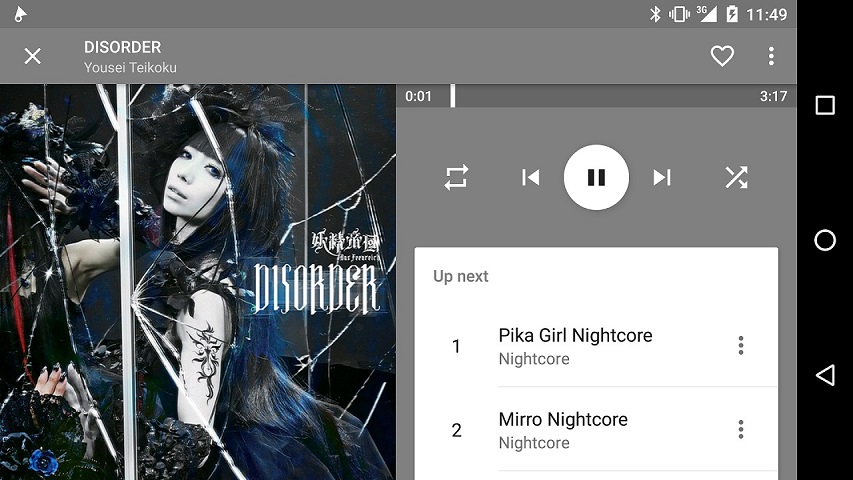Play Pika Girl Nightcore from queue

[575, 346]
